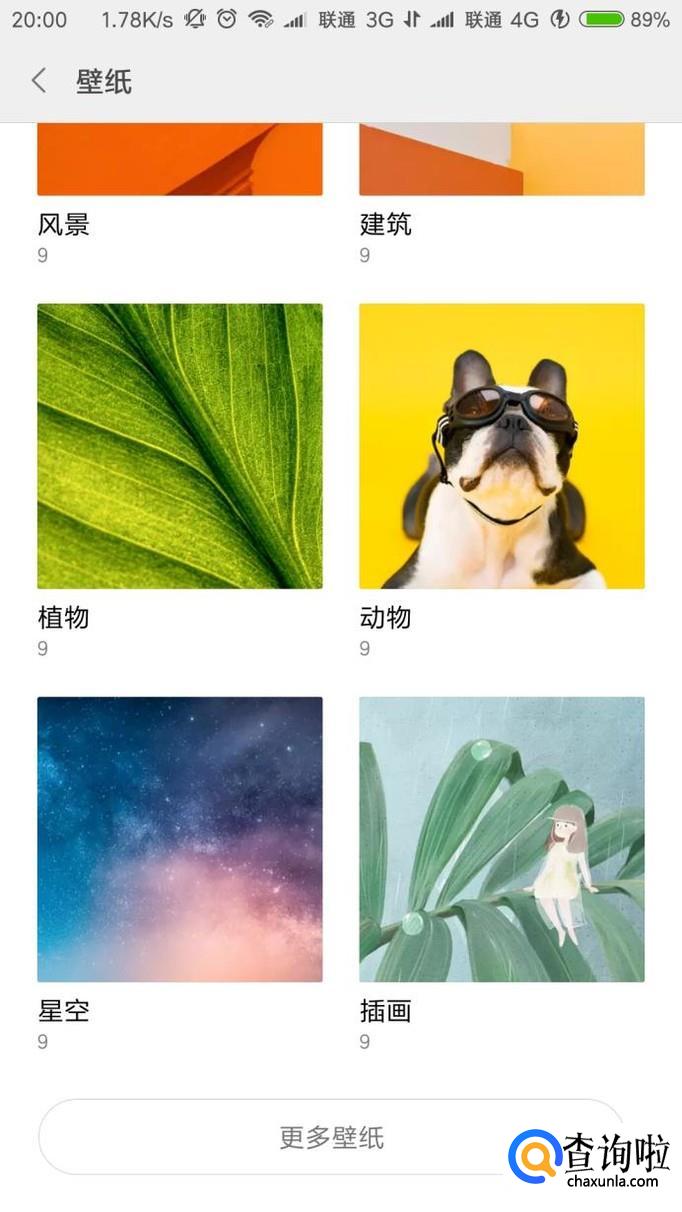682x1212 pixels.
Task: Go back from the 壁纸 page
Action: pos(39,81)
